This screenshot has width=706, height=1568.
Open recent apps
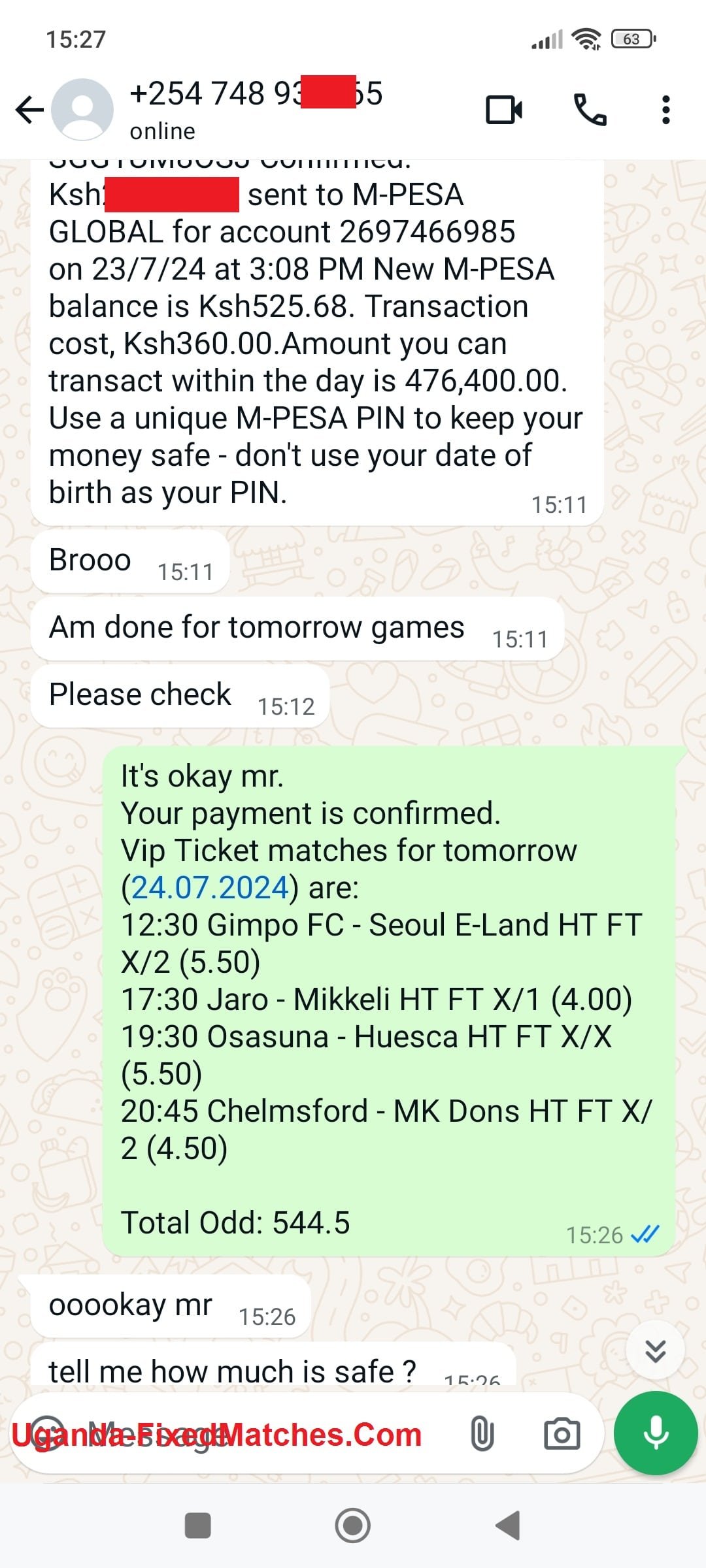point(198,1526)
